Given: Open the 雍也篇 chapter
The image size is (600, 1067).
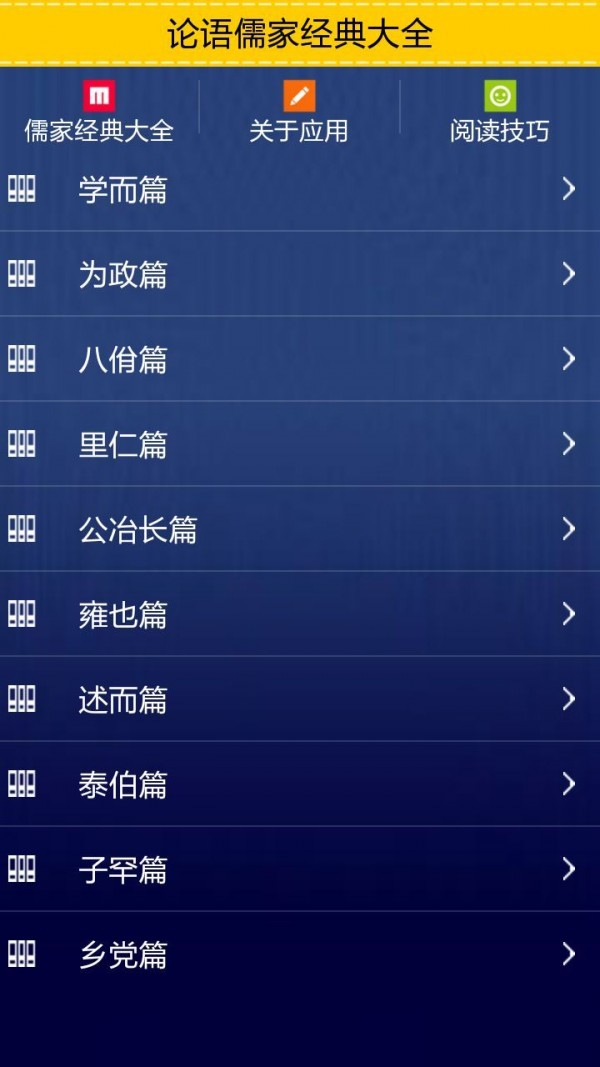Looking at the screenshot, I should pos(300,614).
